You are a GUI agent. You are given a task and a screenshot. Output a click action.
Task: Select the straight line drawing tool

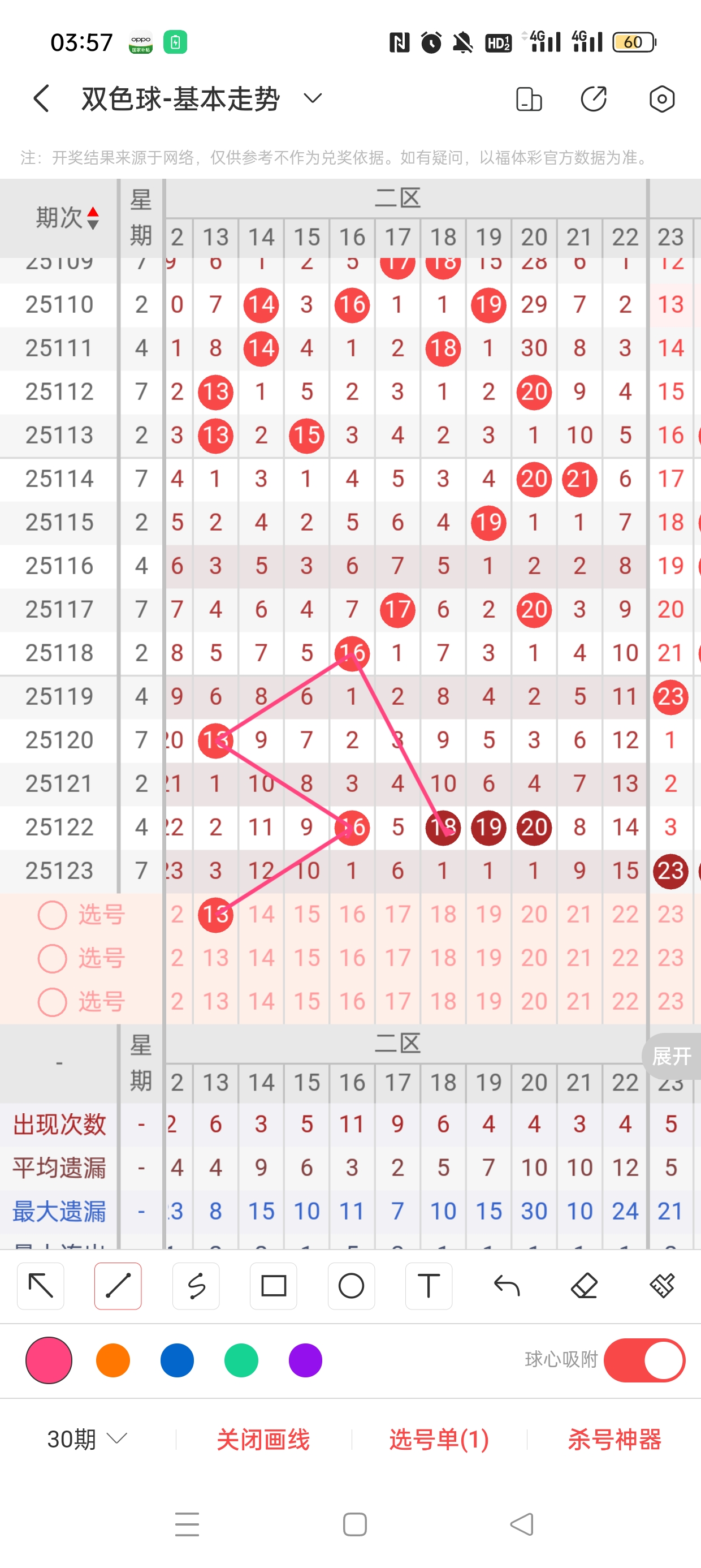tap(118, 1286)
